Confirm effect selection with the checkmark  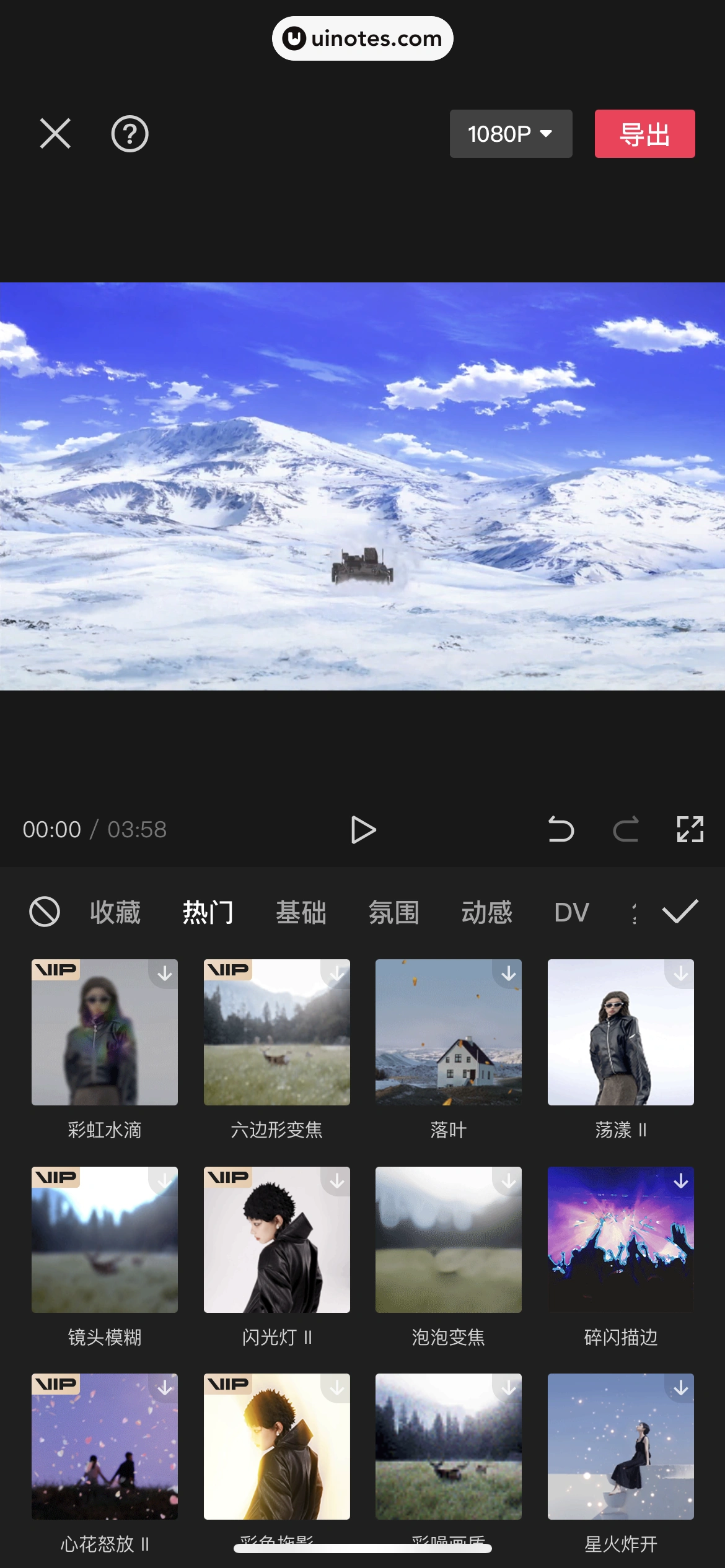(680, 912)
